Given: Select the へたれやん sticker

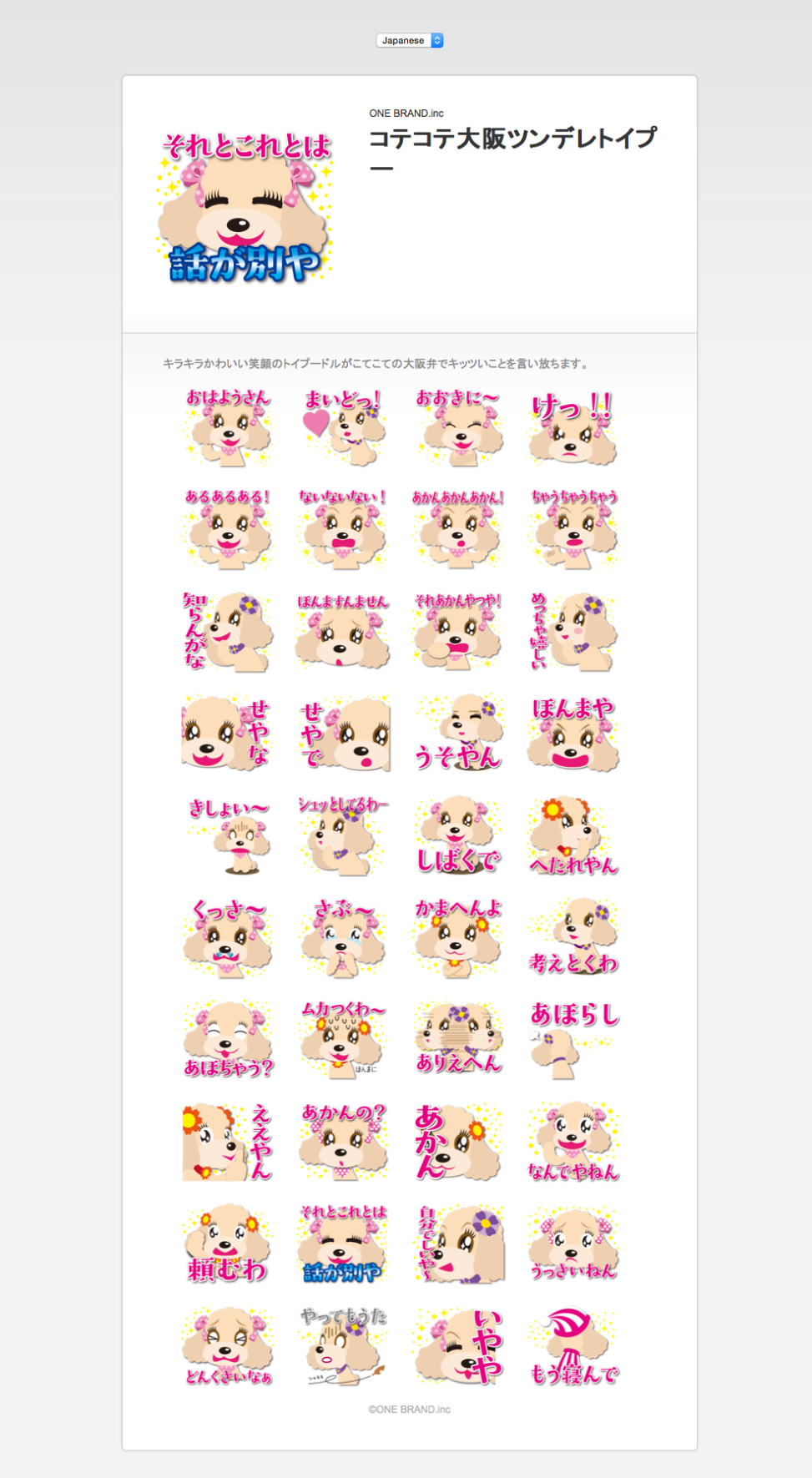Looking at the screenshot, I should tap(573, 836).
